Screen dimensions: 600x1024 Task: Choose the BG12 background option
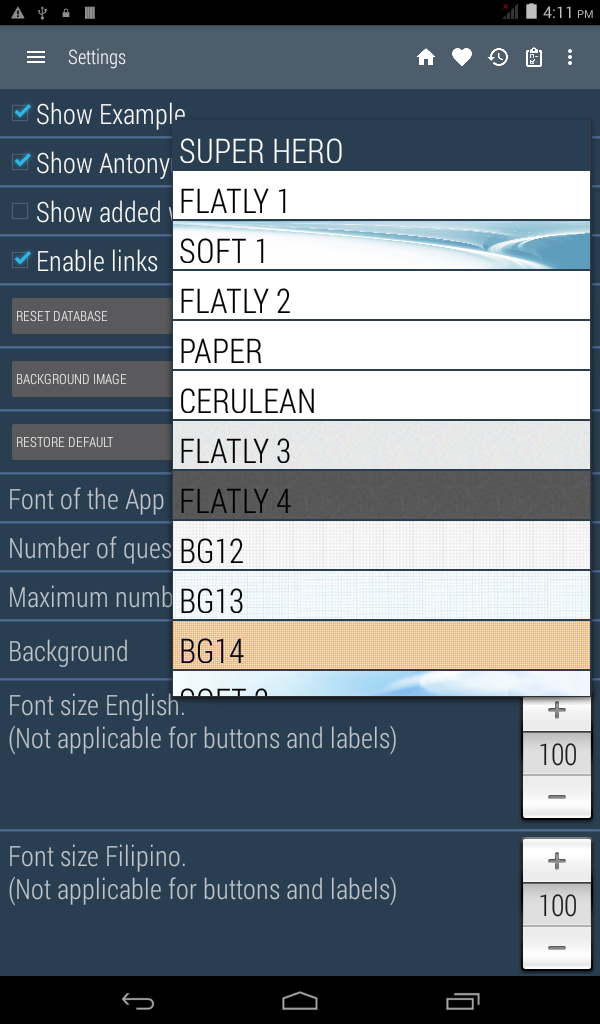click(x=381, y=545)
